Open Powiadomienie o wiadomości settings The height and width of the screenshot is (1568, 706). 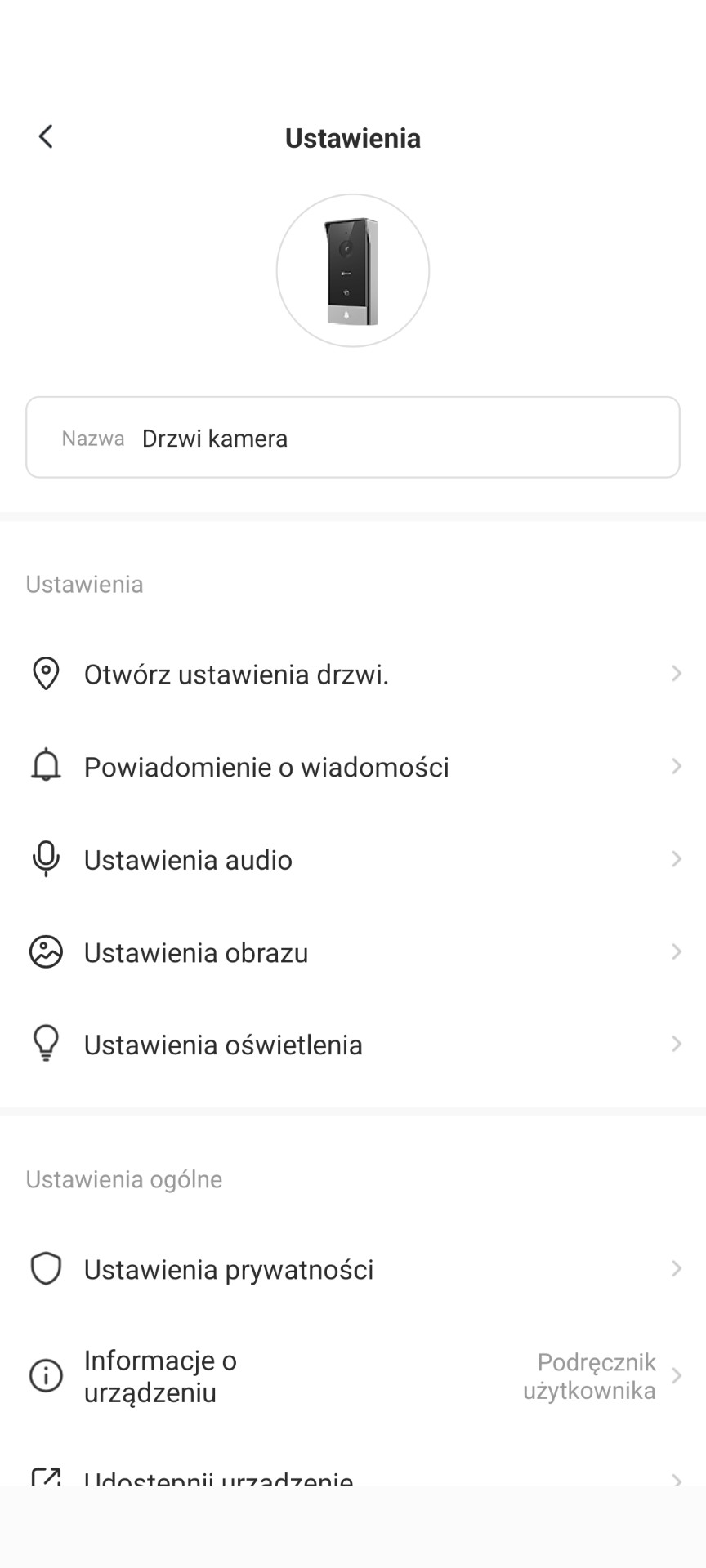tap(352, 767)
